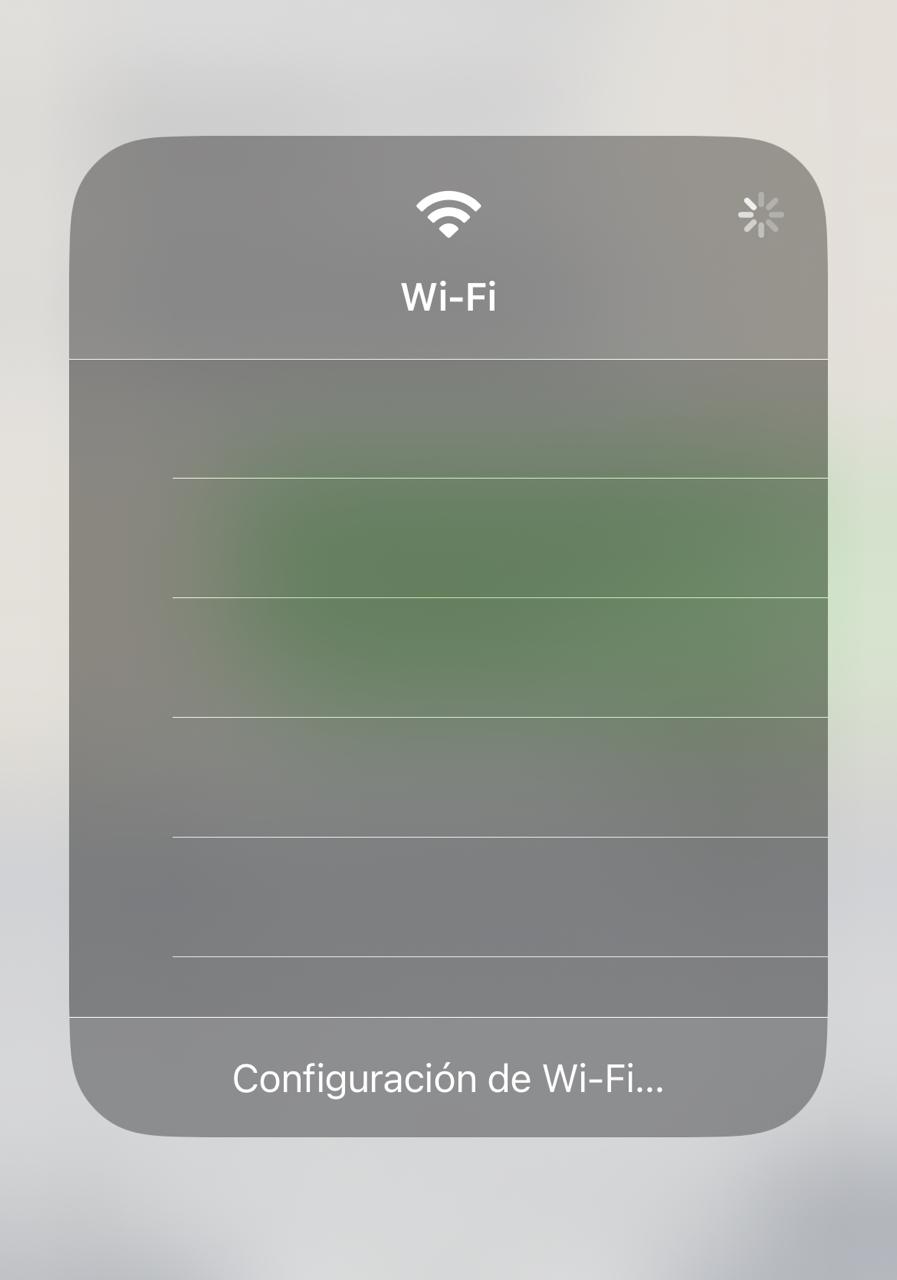Open Configuración de Wi-Fi settings

448,1078
